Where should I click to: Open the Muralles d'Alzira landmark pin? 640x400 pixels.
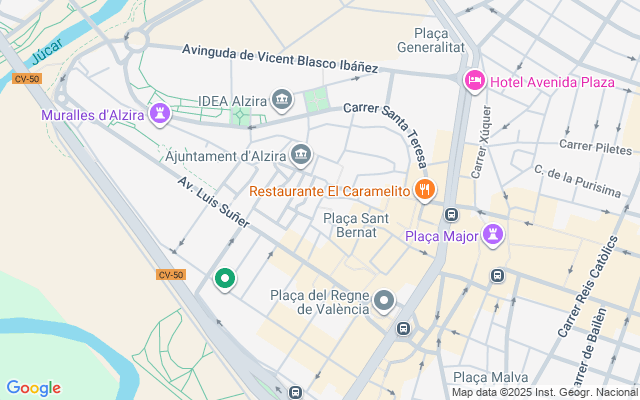[159, 114]
